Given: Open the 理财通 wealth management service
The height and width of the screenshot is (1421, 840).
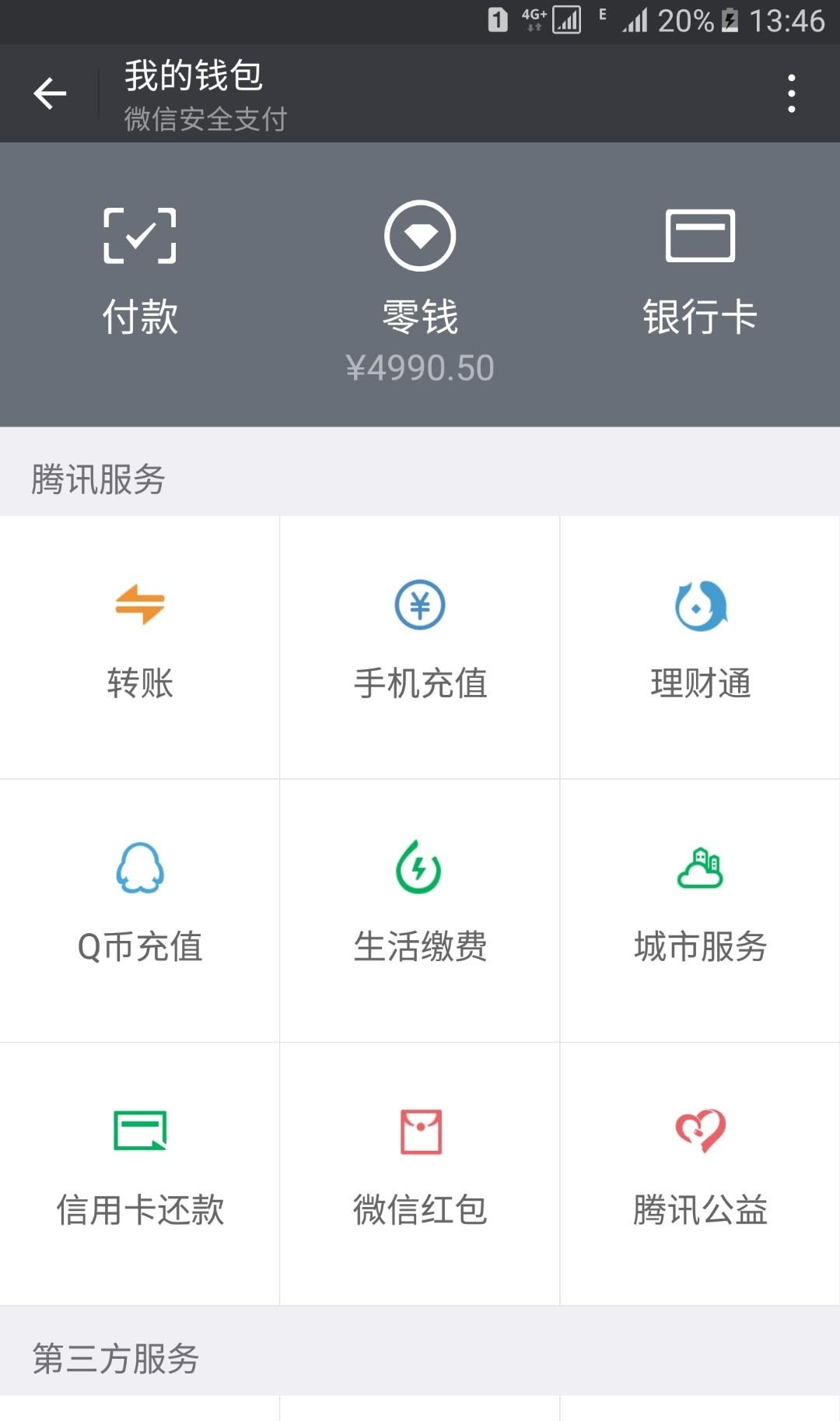Looking at the screenshot, I should pyautogui.click(x=700, y=646).
